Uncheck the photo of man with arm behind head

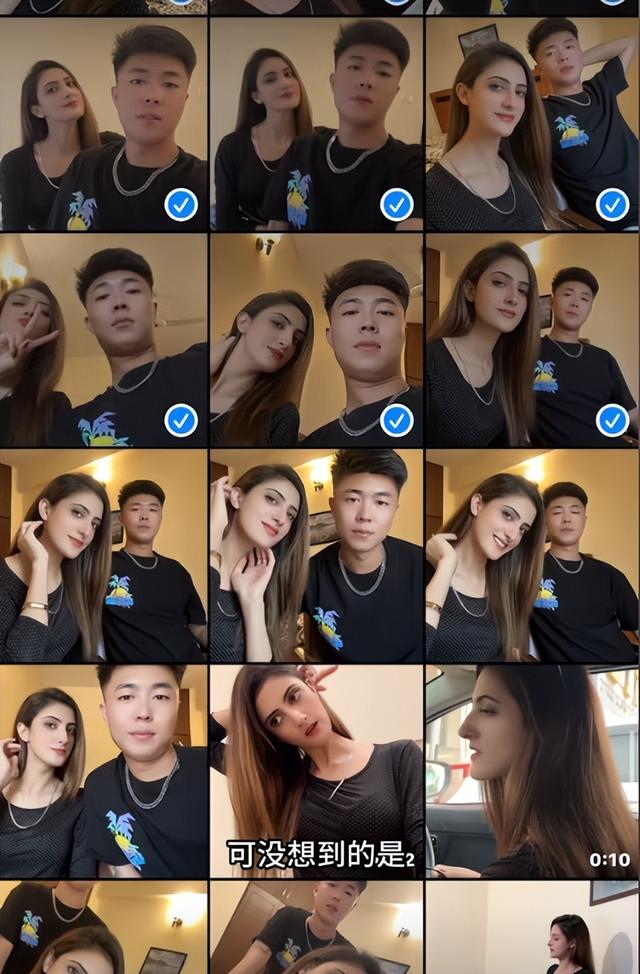(x=612, y=205)
